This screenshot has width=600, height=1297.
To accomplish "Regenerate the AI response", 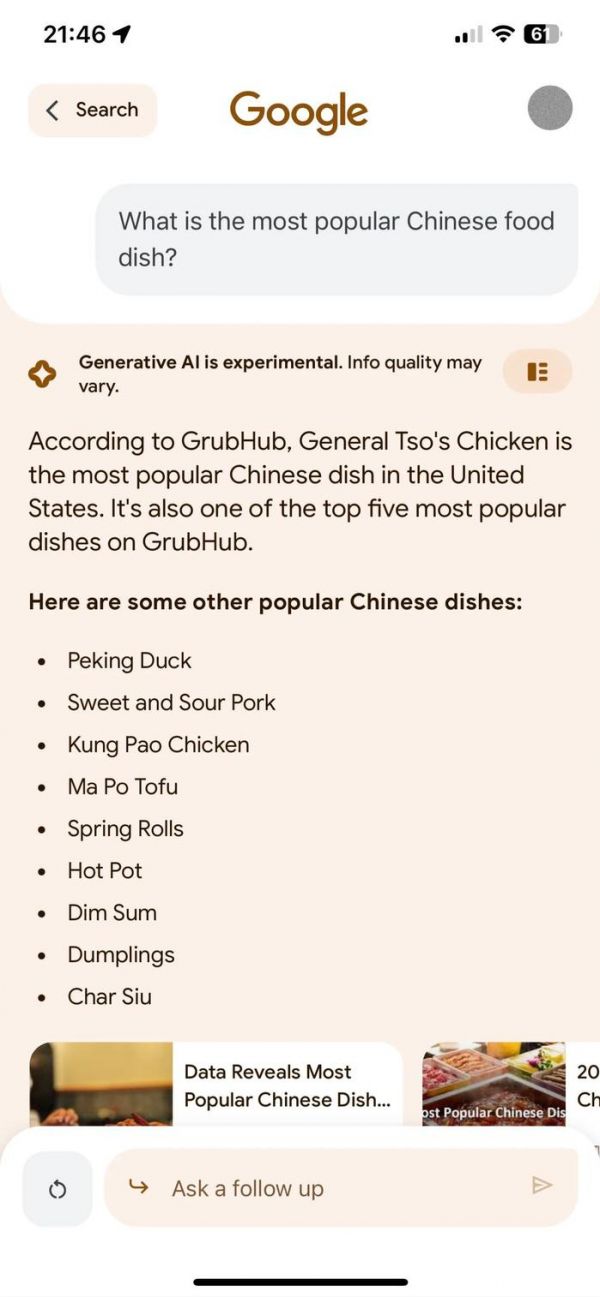I will [x=57, y=1189].
